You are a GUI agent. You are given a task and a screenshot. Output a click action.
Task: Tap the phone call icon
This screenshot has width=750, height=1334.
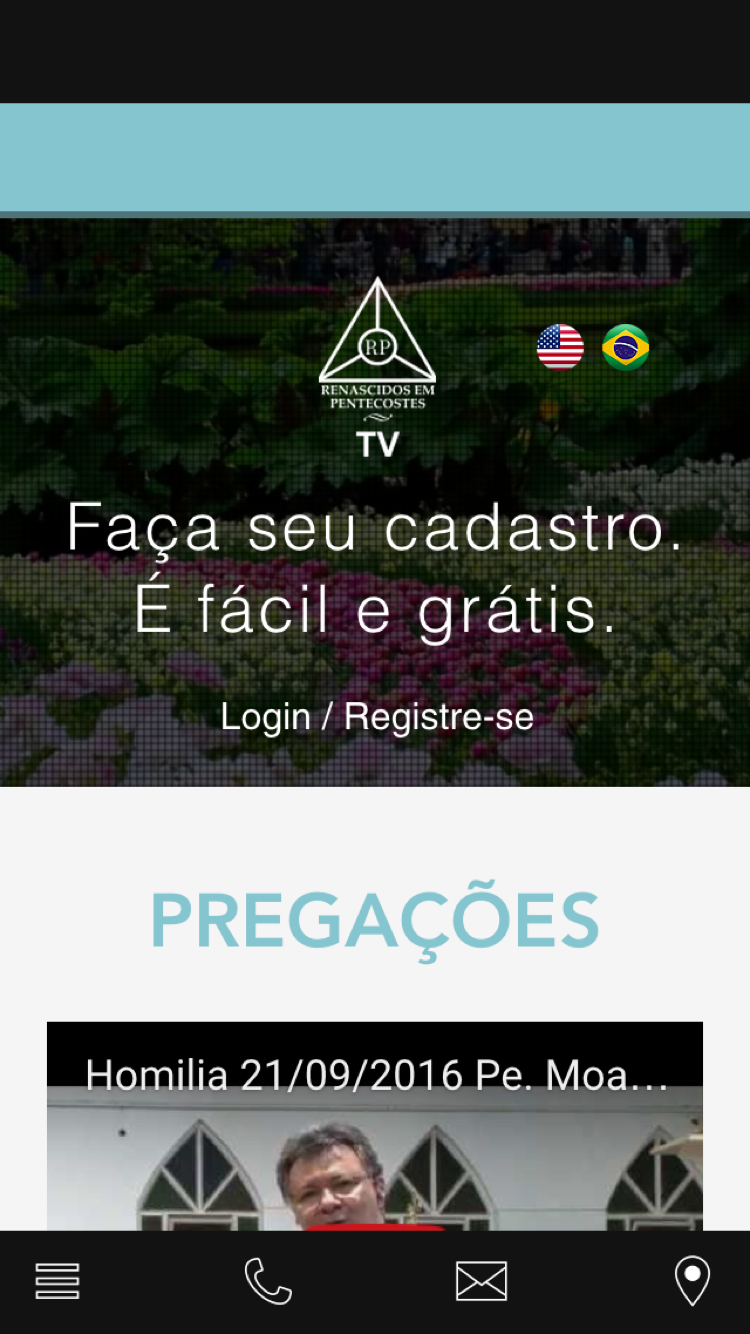tap(268, 1281)
